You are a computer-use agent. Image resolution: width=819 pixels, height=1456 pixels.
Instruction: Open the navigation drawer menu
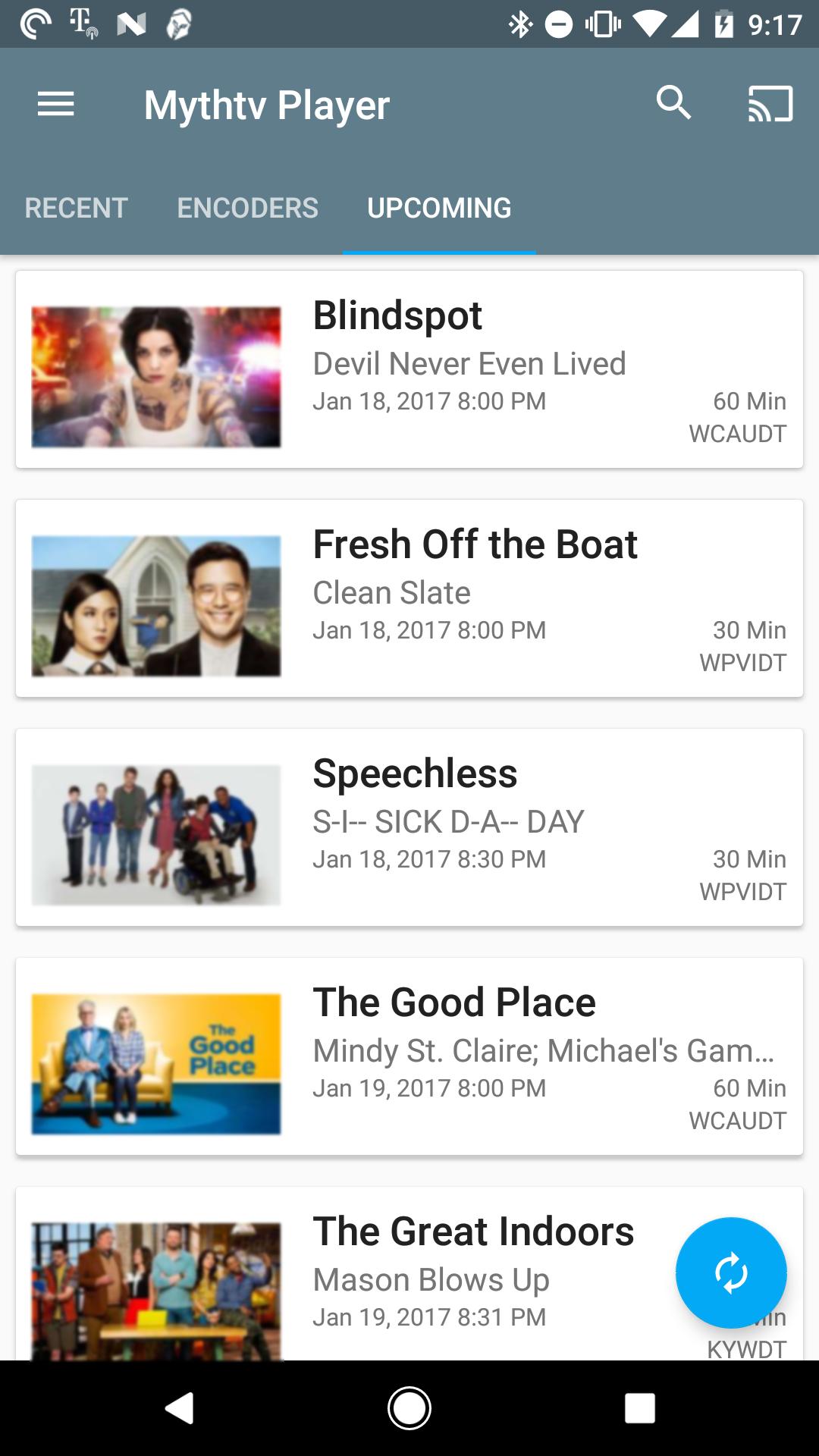pos(56,104)
